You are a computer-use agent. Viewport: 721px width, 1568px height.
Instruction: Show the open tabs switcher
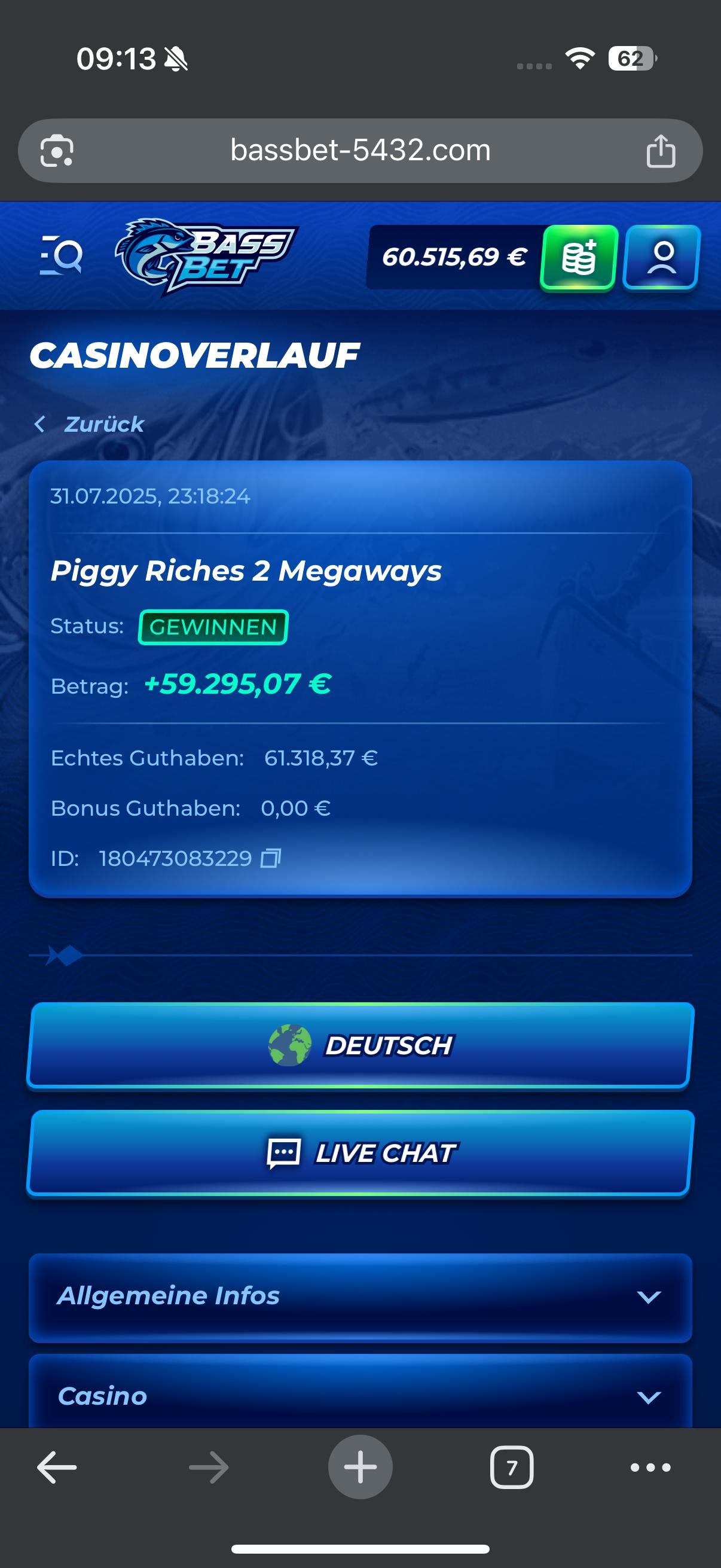pyautogui.click(x=512, y=1468)
